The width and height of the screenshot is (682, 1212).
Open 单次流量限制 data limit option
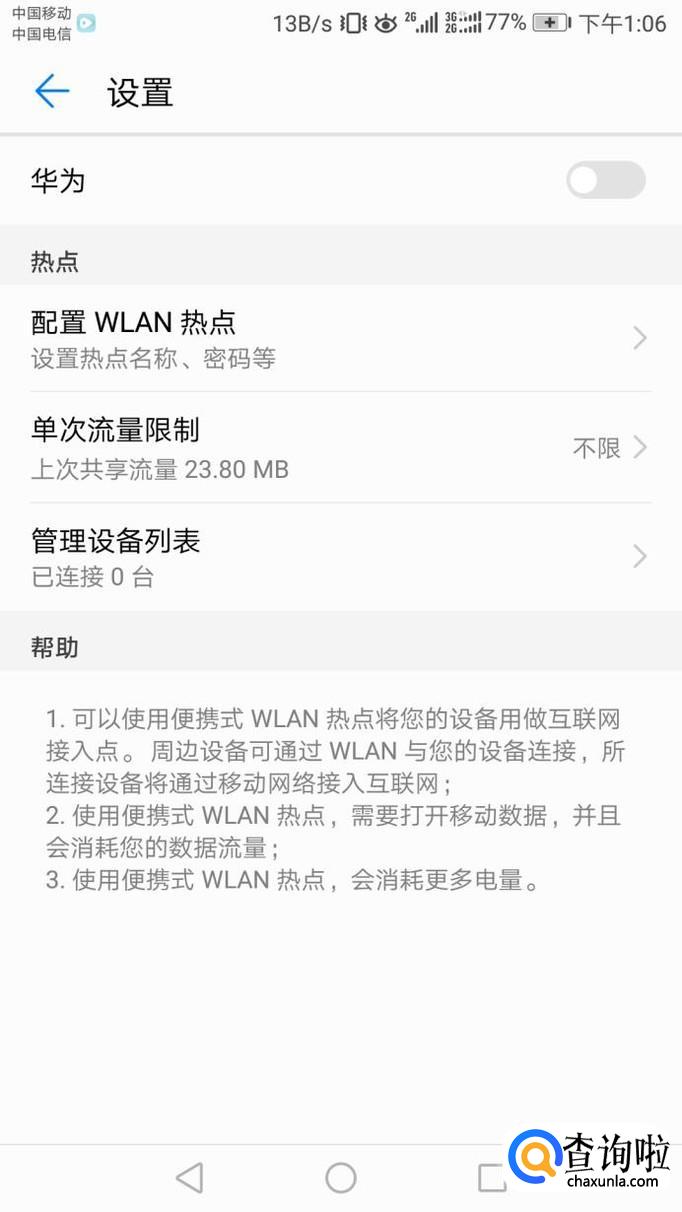pyautogui.click(x=340, y=447)
